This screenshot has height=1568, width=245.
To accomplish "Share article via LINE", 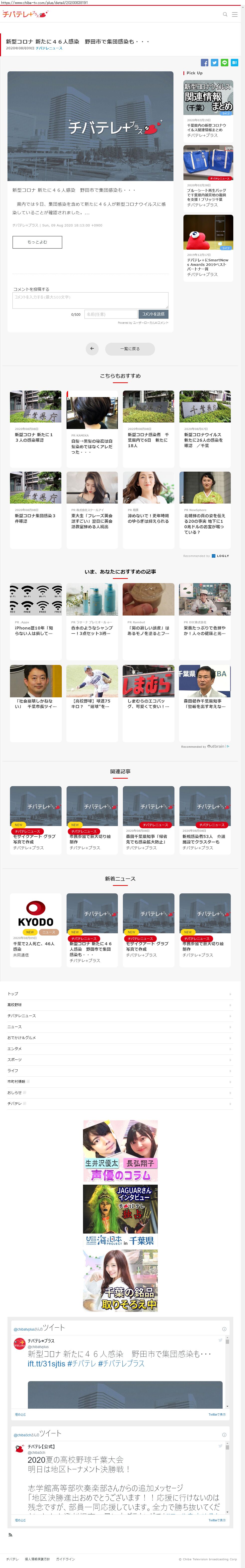I will click(x=224, y=63).
